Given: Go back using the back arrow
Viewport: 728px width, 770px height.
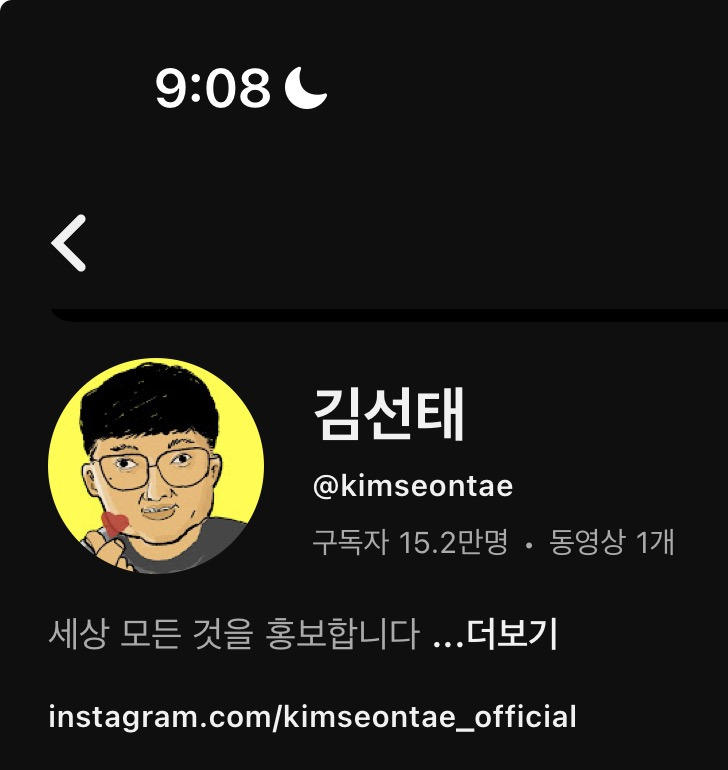Looking at the screenshot, I should pos(69,243).
